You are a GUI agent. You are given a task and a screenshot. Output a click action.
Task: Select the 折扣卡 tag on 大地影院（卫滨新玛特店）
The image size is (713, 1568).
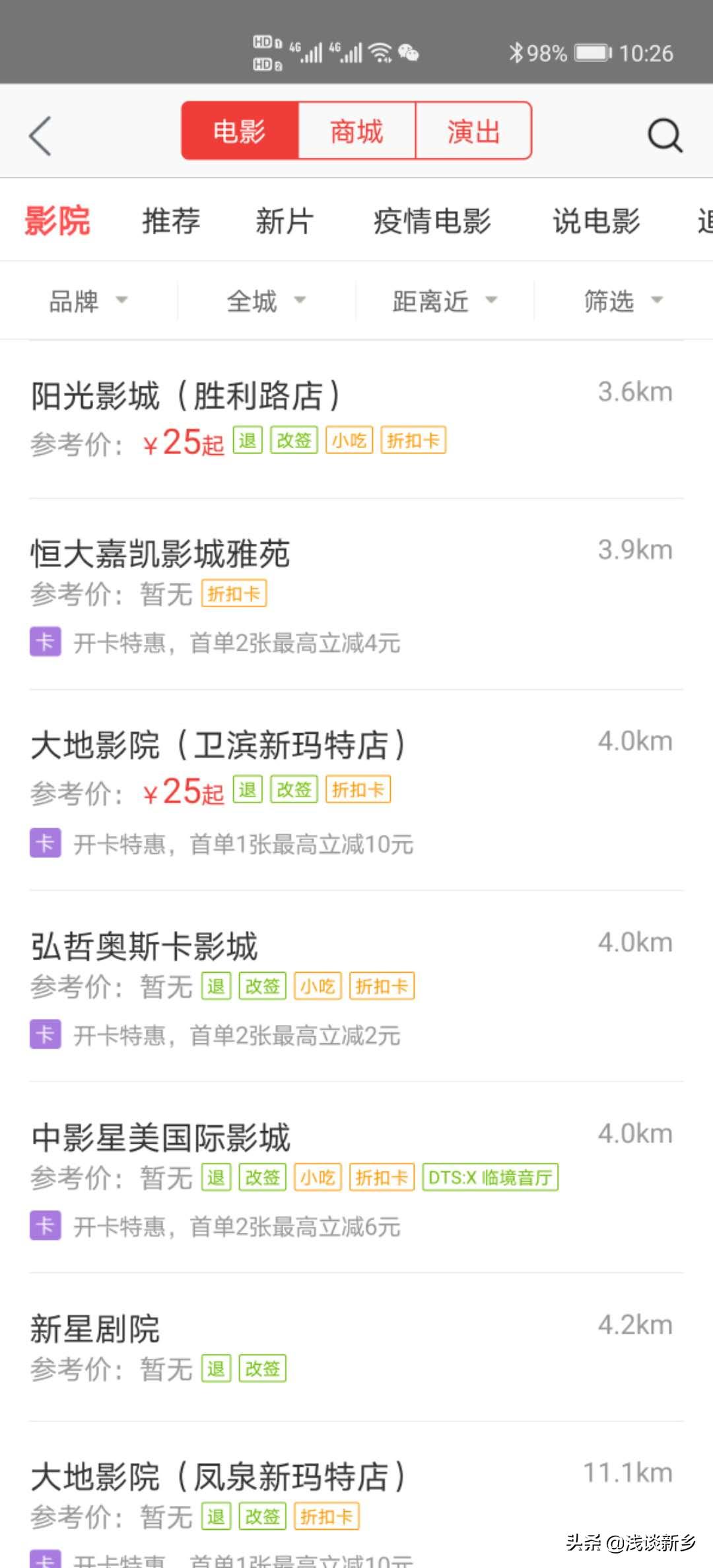(358, 789)
